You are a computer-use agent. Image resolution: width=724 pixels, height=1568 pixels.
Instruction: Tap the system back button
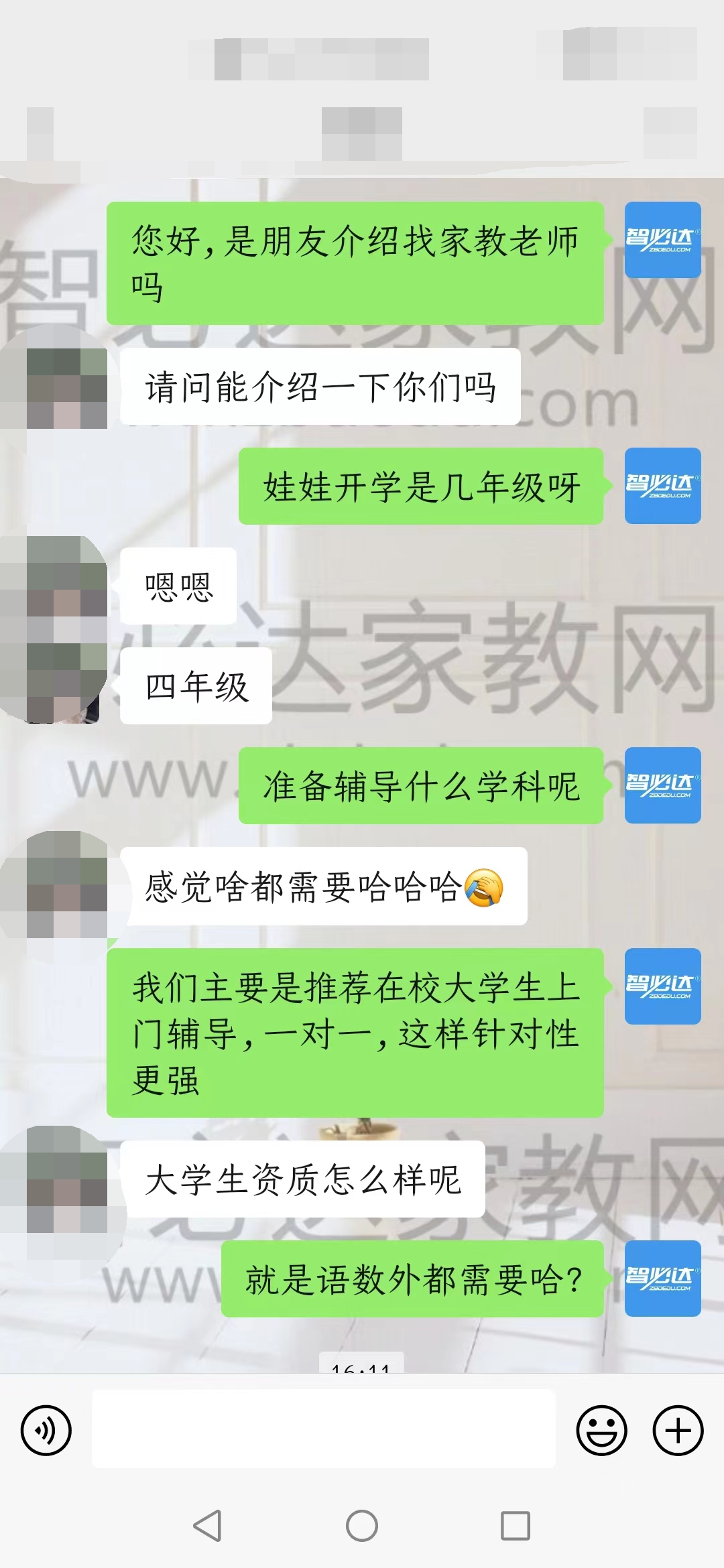208,1526
